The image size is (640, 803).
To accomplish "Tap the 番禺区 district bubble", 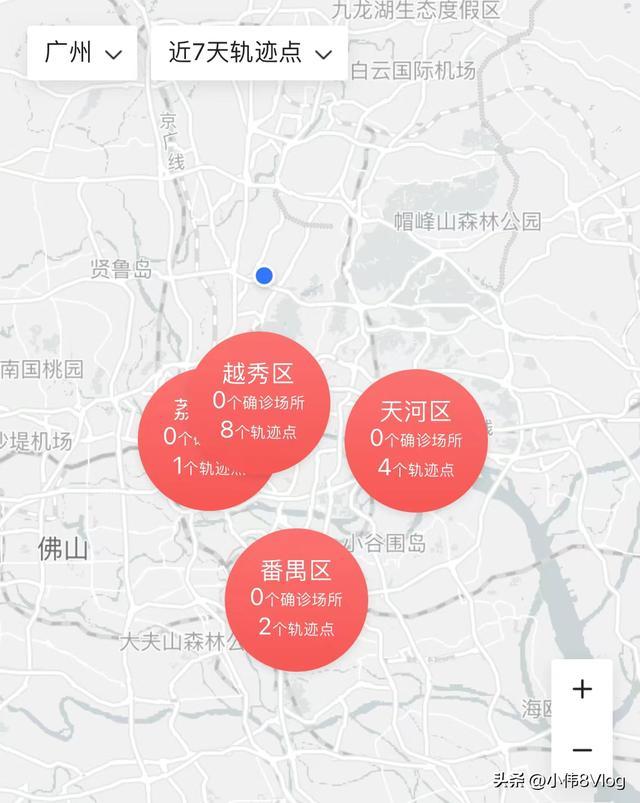I will click(296, 599).
